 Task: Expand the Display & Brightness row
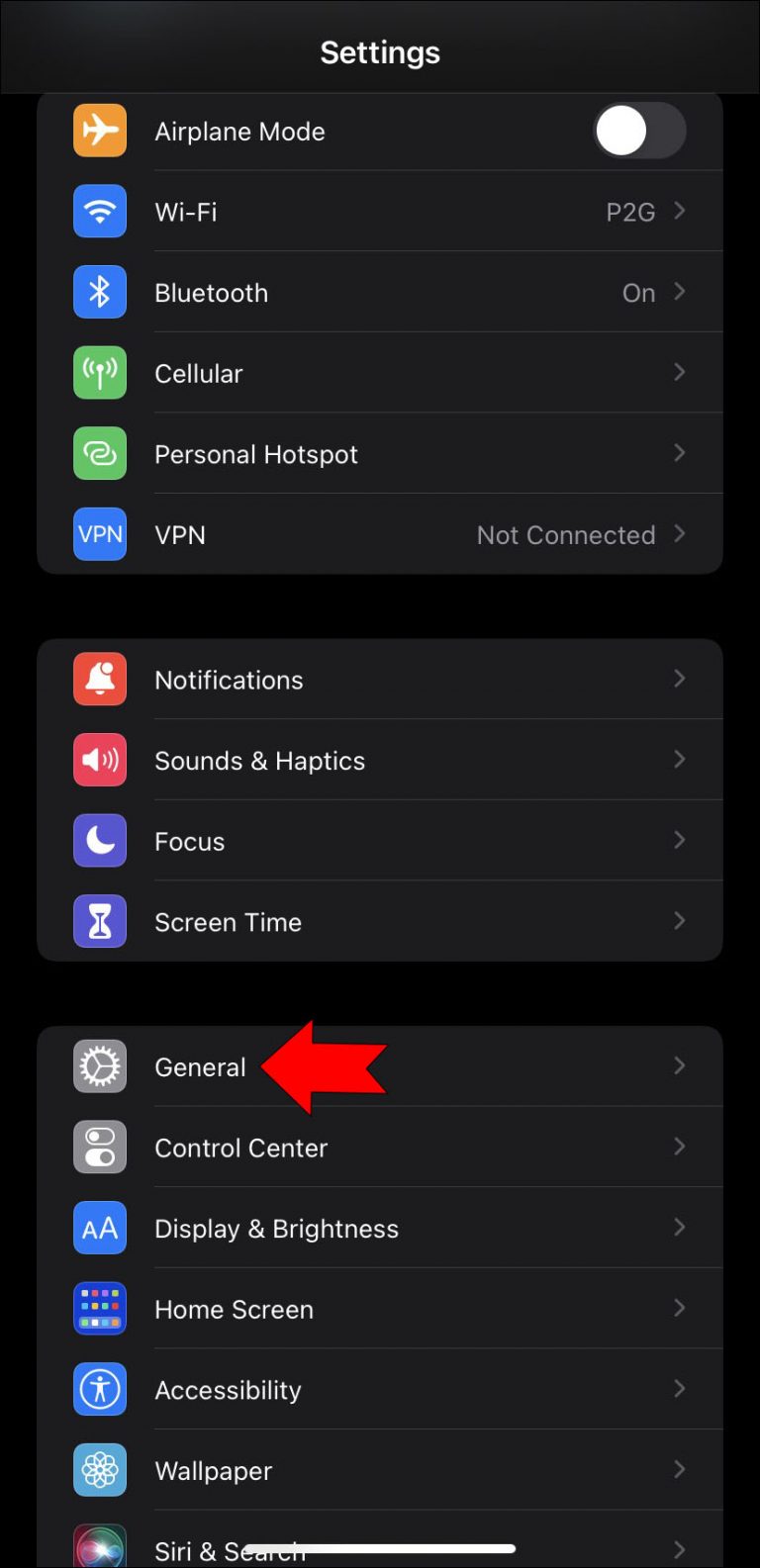tap(396, 1228)
